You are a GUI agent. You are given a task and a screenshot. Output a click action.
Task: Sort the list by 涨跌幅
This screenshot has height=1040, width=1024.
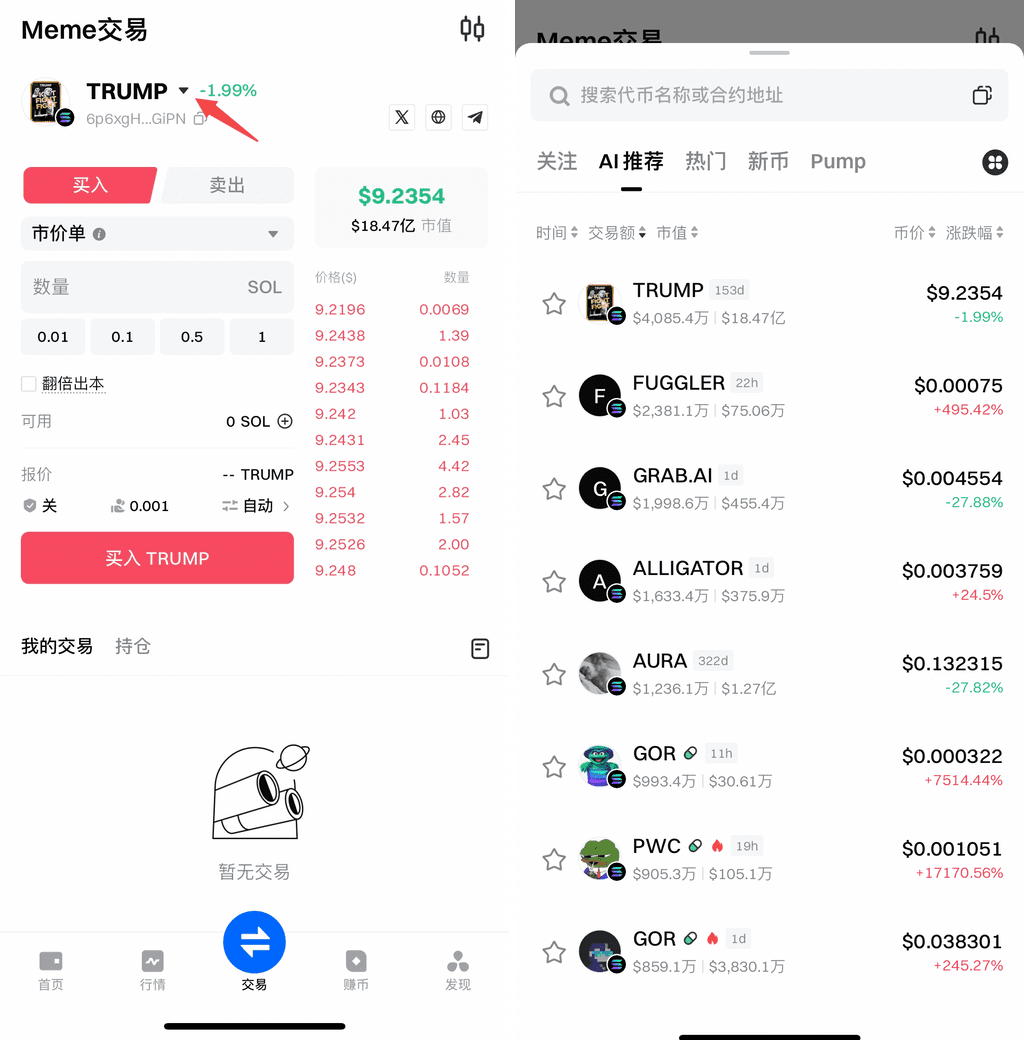pos(974,233)
